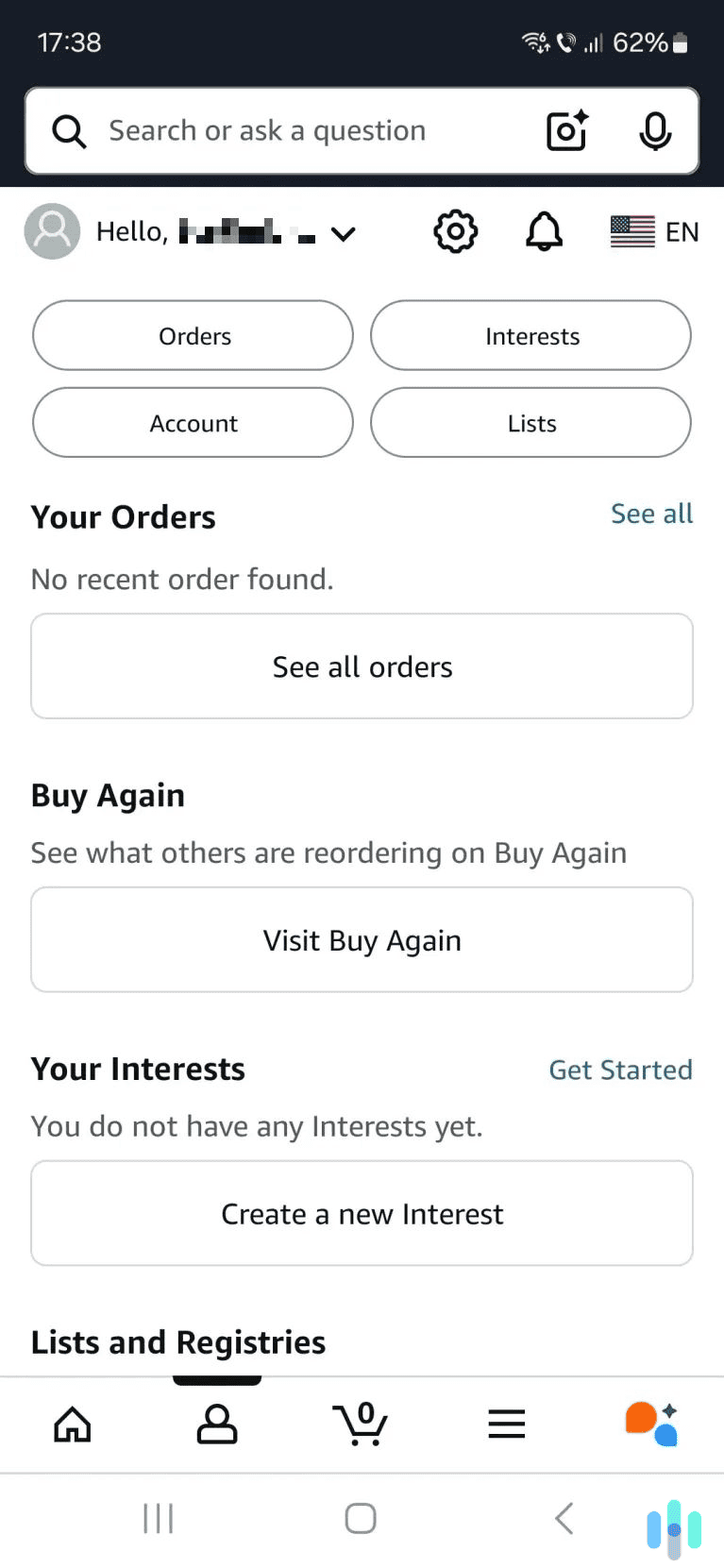
Task: Open the hamburger menu in bottom bar
Action: [x=506, y=1424]
